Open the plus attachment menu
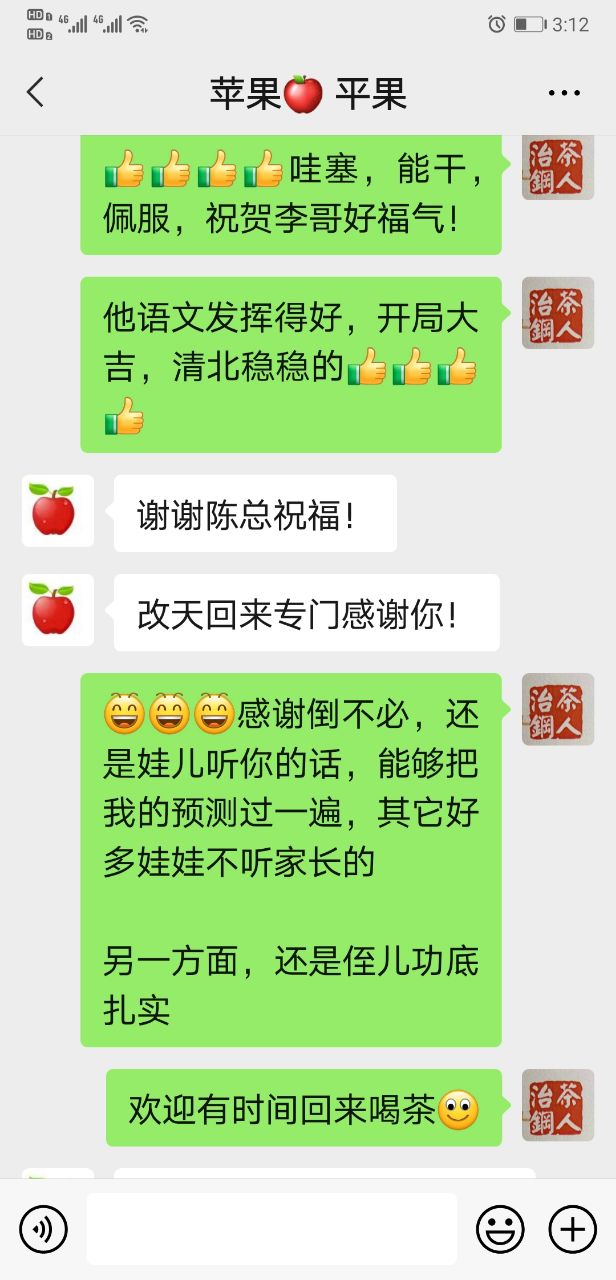Viewport: 616px width, 1280px height. [573, 1228]
